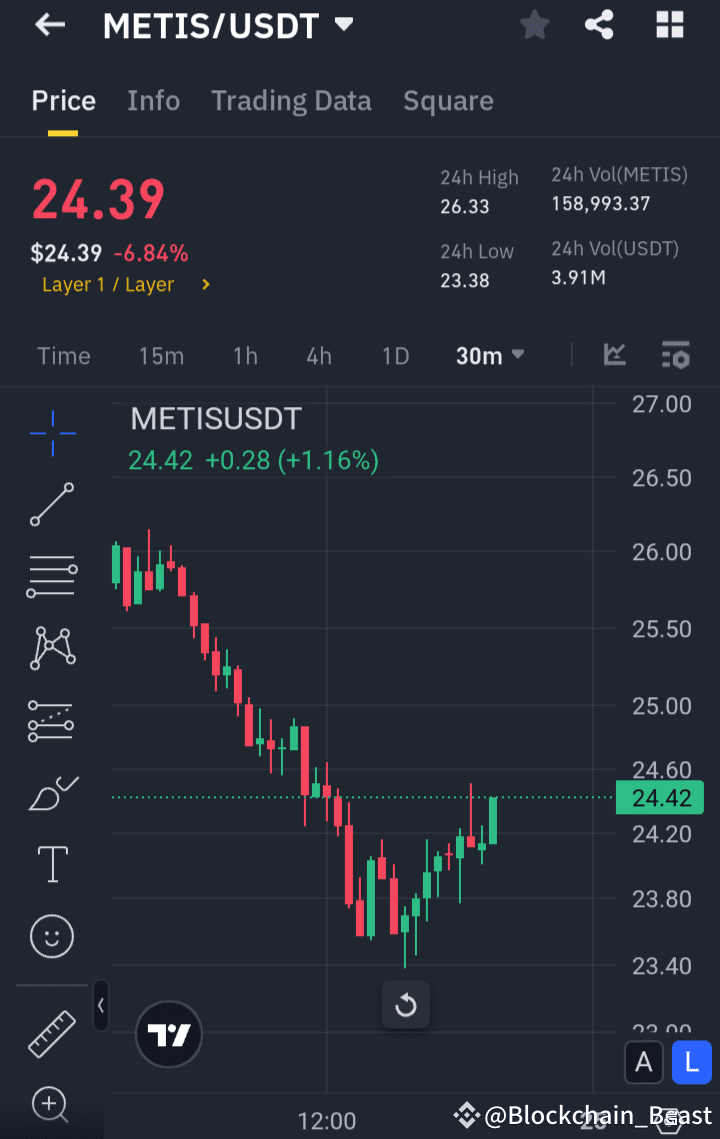Viewport: 720px width, 1139px height.
Task: Select the ruler measurement tool
Action: point(51,1033)
